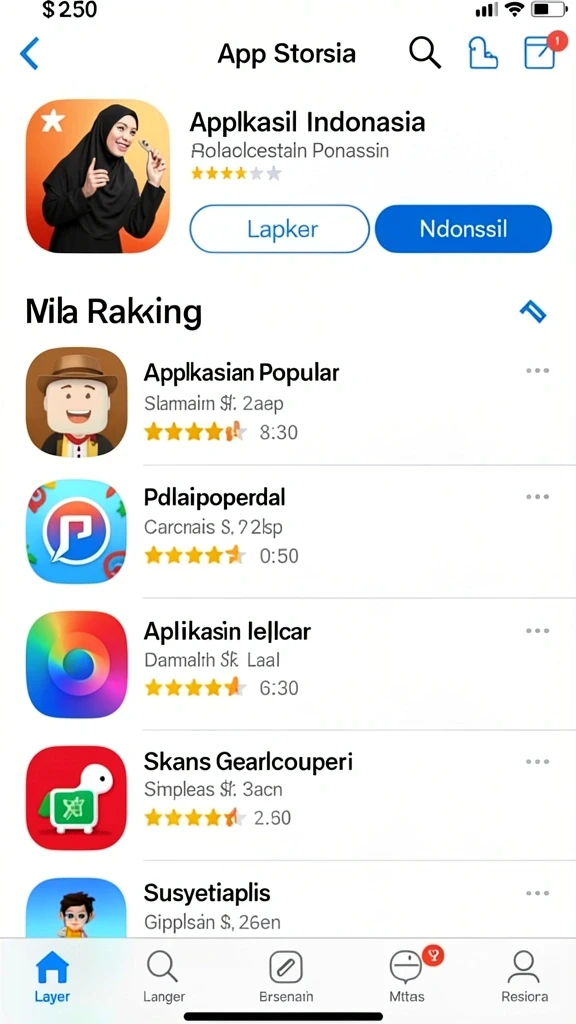The height and width of the screenshot is (1024, 576).
Task: Open search from the top bar
Action: 424,52
